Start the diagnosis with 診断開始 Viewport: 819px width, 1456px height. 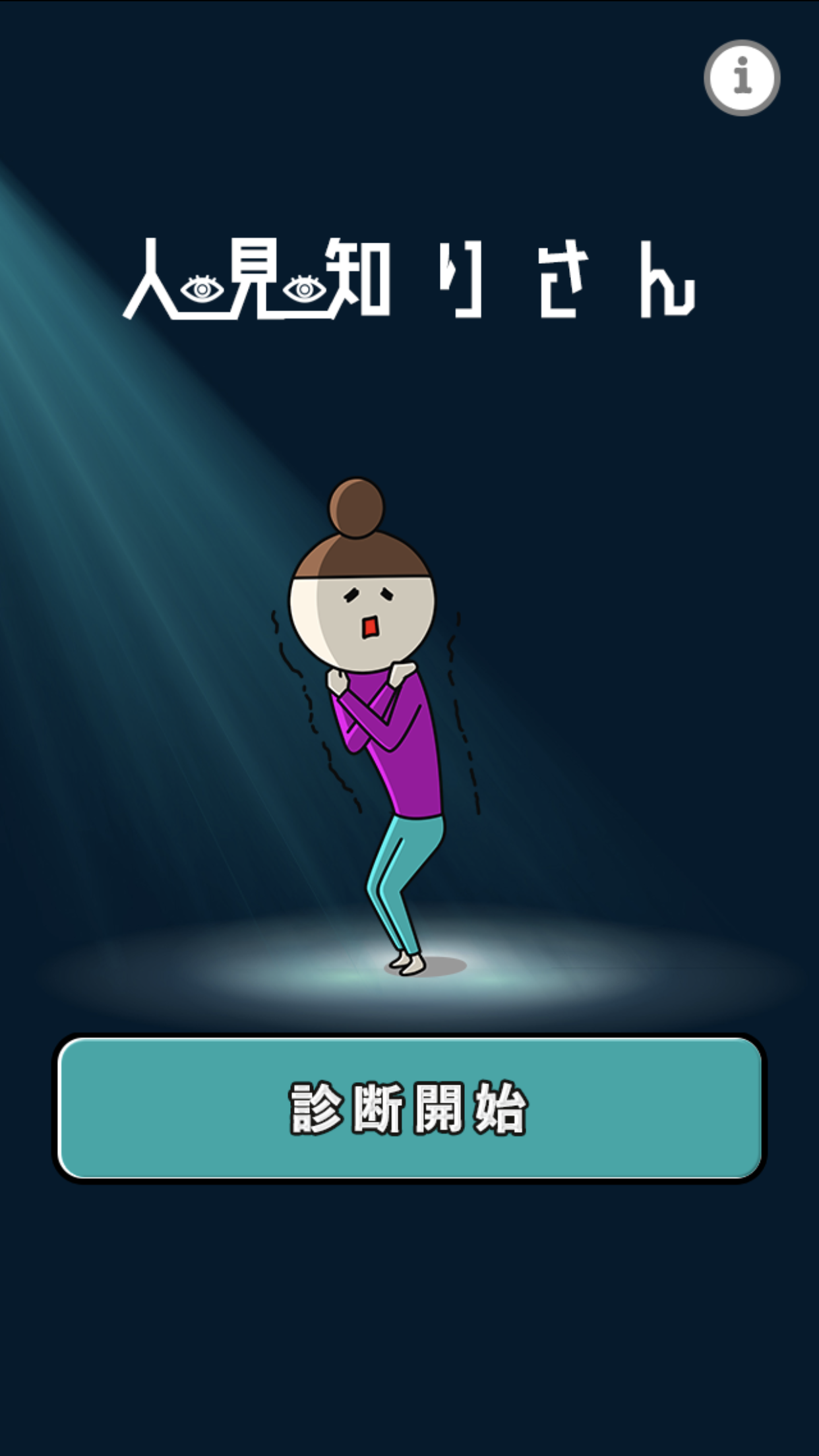[409, 1108]
